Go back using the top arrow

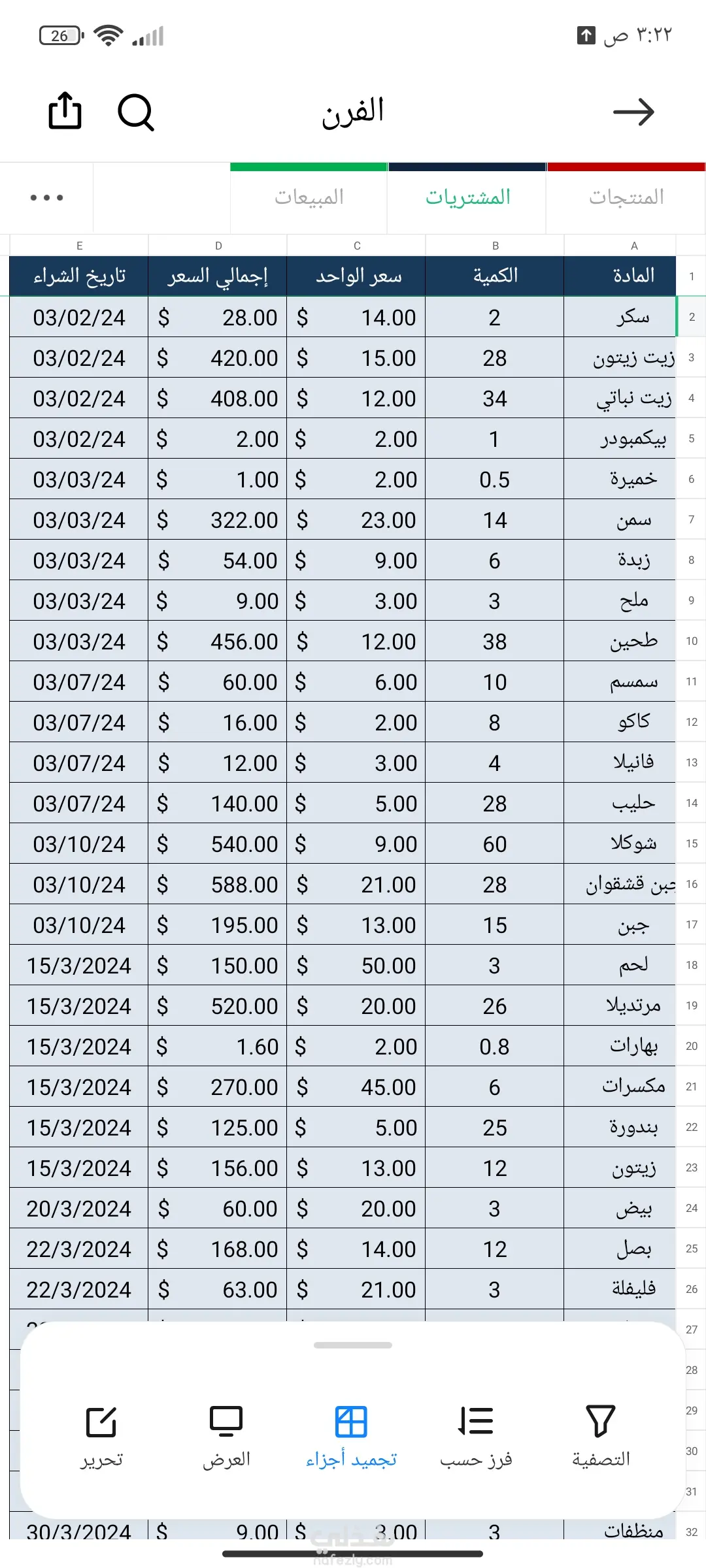[x=633, y=112]
